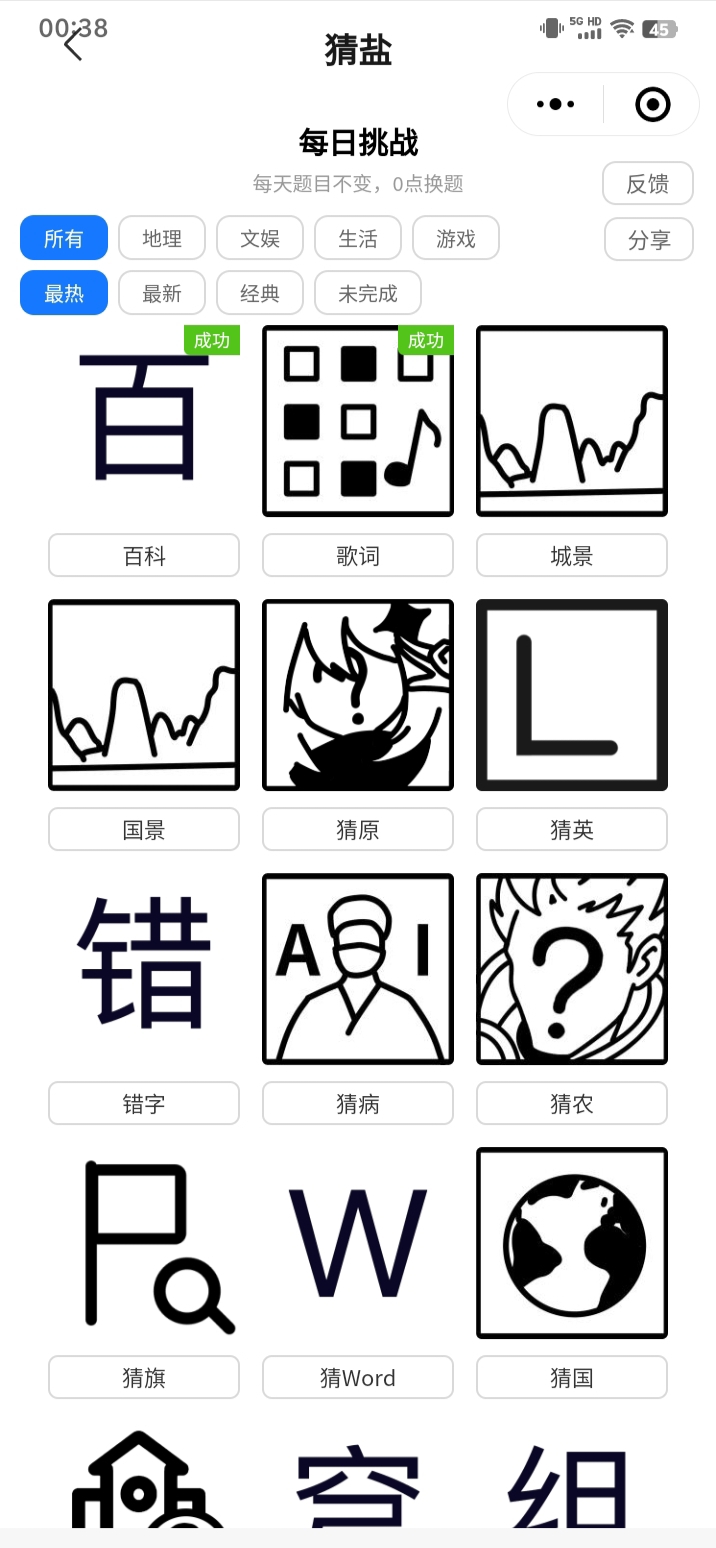Show the 游戏 category
This screenshot has width=716, height=1548.
point(456,238)
